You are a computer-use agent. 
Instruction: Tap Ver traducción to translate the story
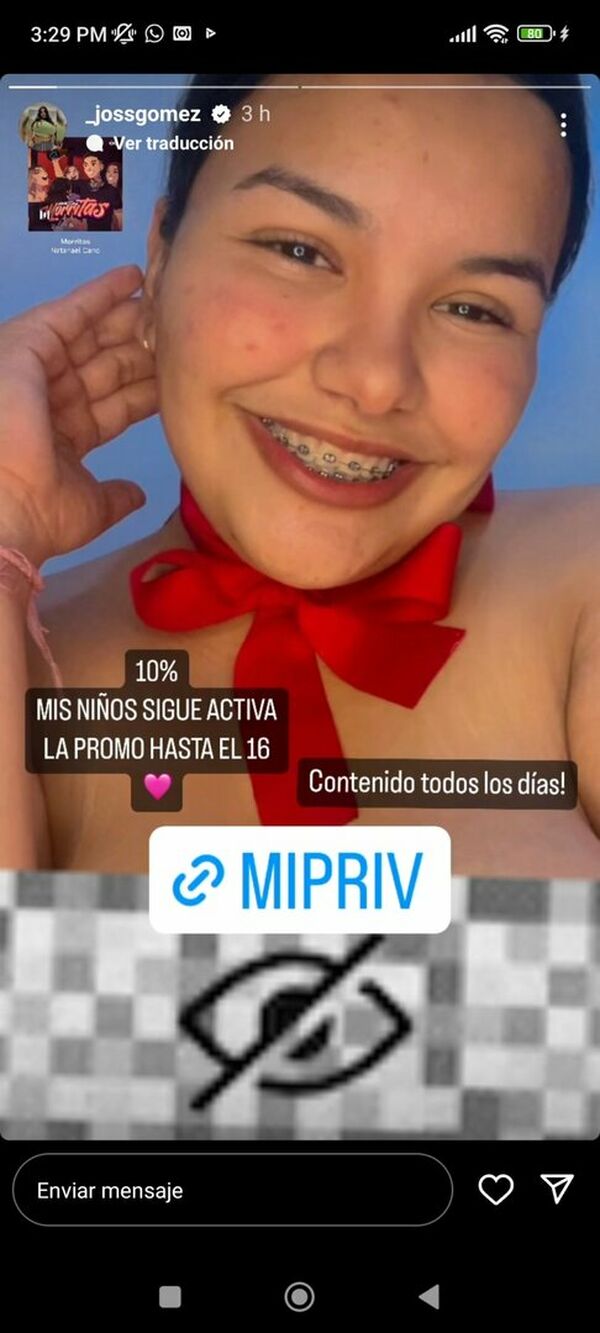(x=172, y=143)
